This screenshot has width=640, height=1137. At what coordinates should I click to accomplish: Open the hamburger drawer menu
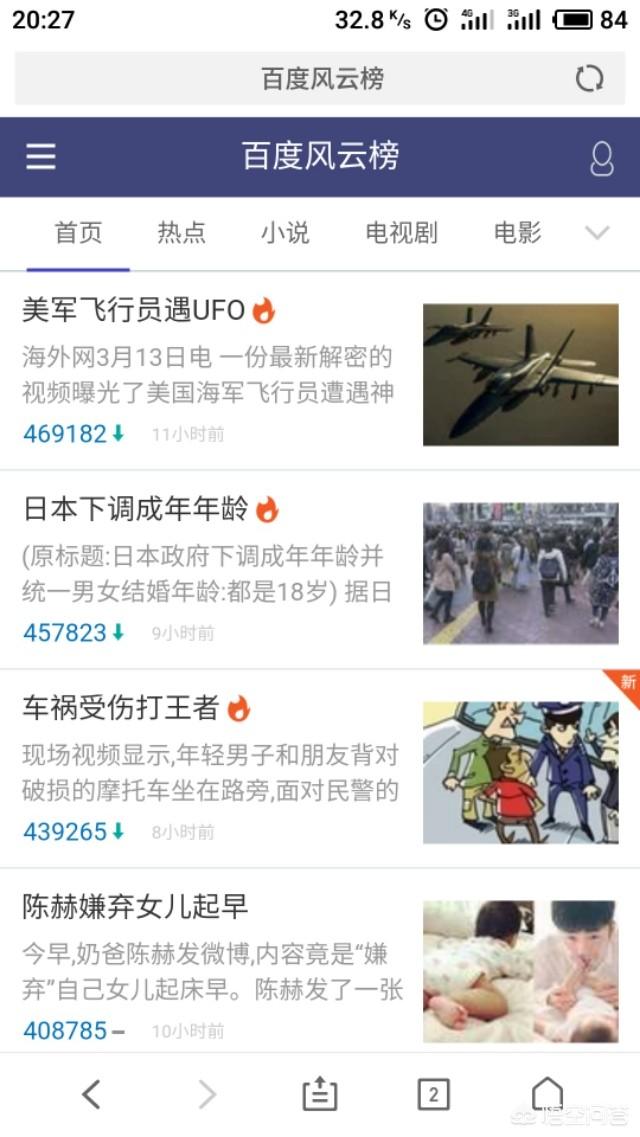coord(41,156)
